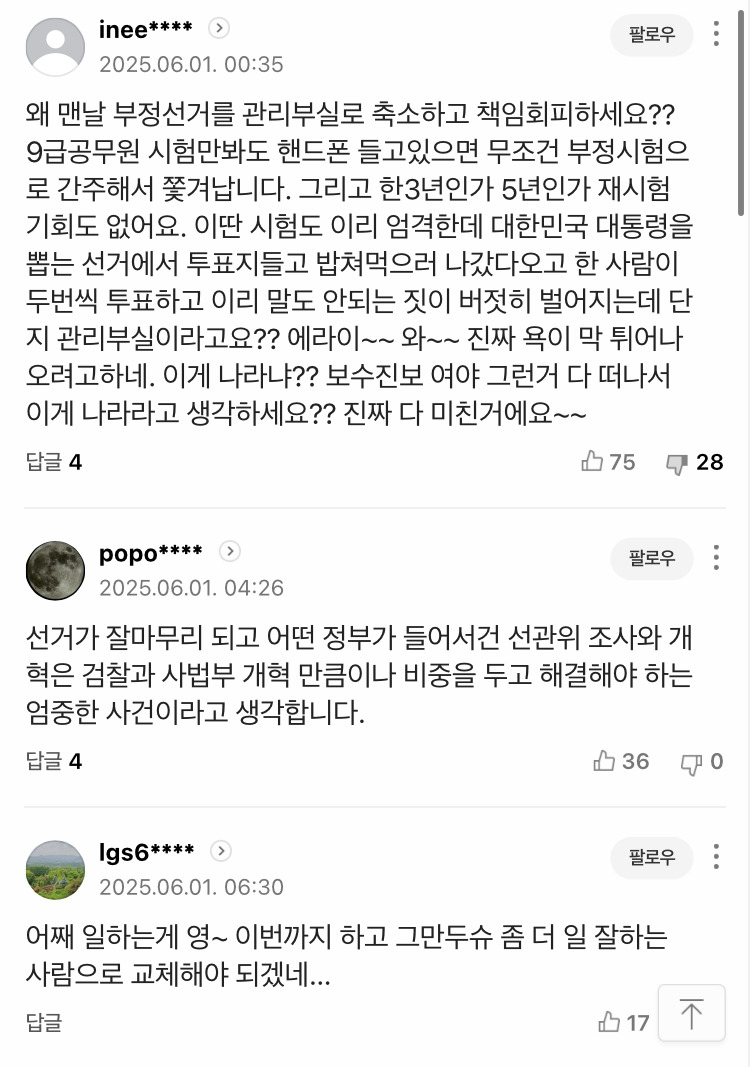Image resolution: width=750 pixels, height=1067 pixels.
Task: Open the avatar of popo****
Action: [55, 570]
